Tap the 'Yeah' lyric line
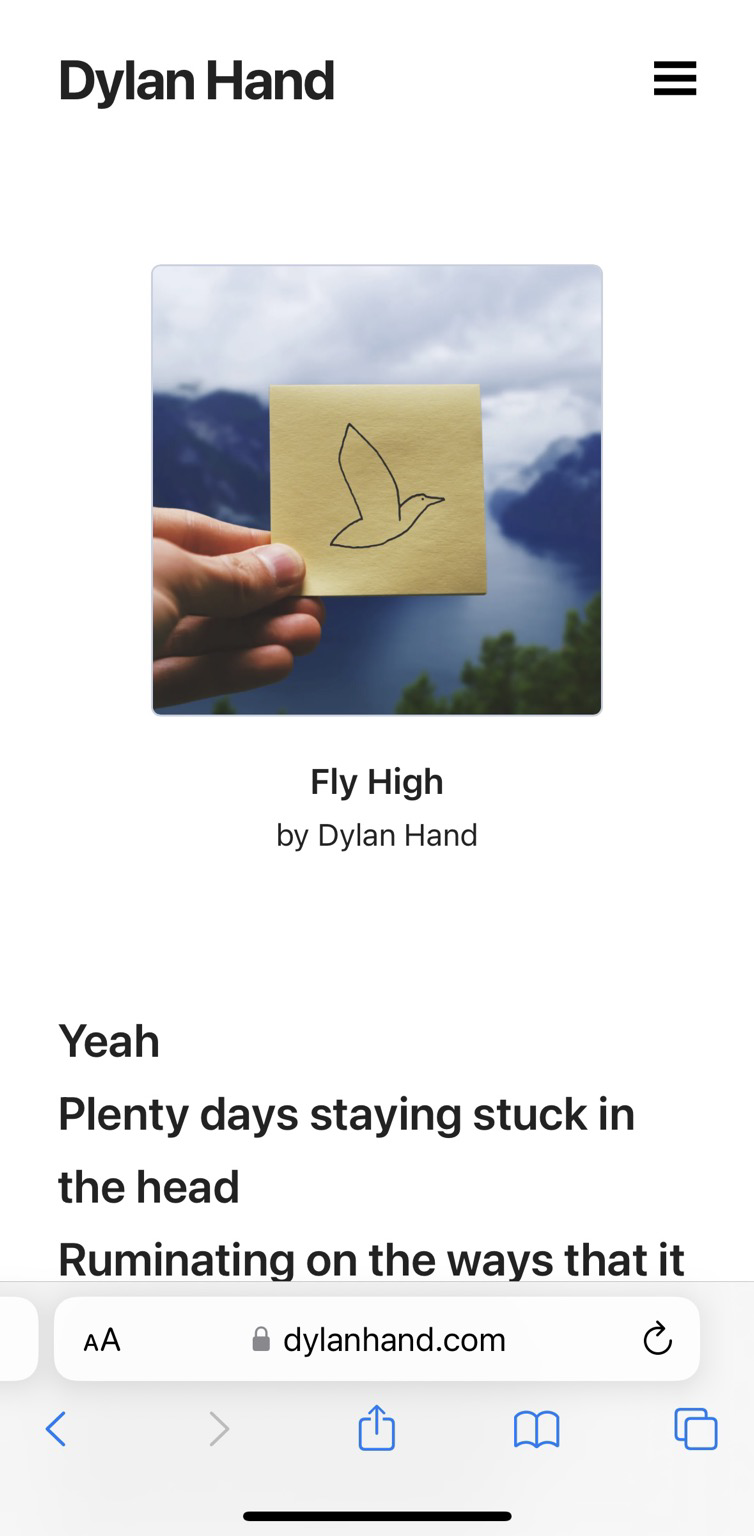The width and height of the screenshot is (754, 1536). 109,1040
